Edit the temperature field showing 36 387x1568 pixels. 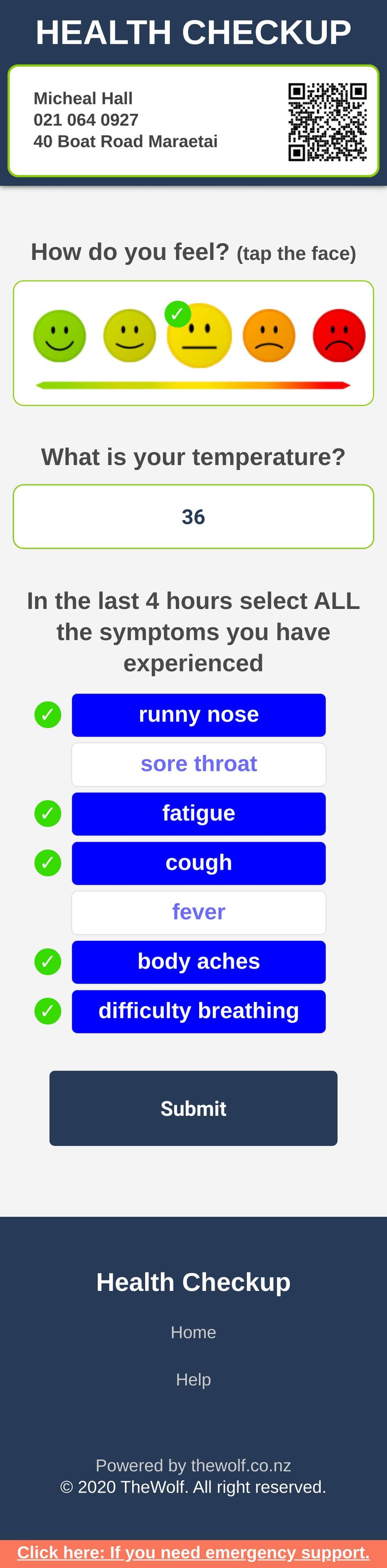193,517
